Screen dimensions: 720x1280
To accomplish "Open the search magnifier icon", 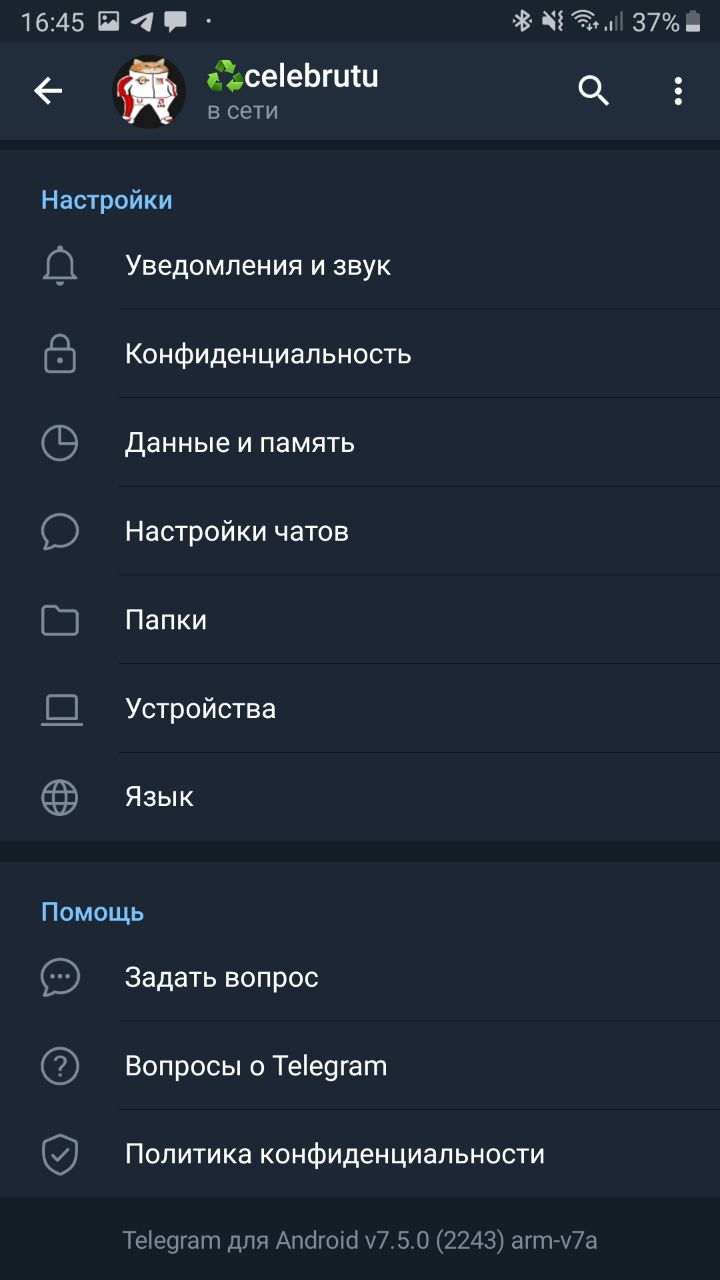I will pos(593,91).
